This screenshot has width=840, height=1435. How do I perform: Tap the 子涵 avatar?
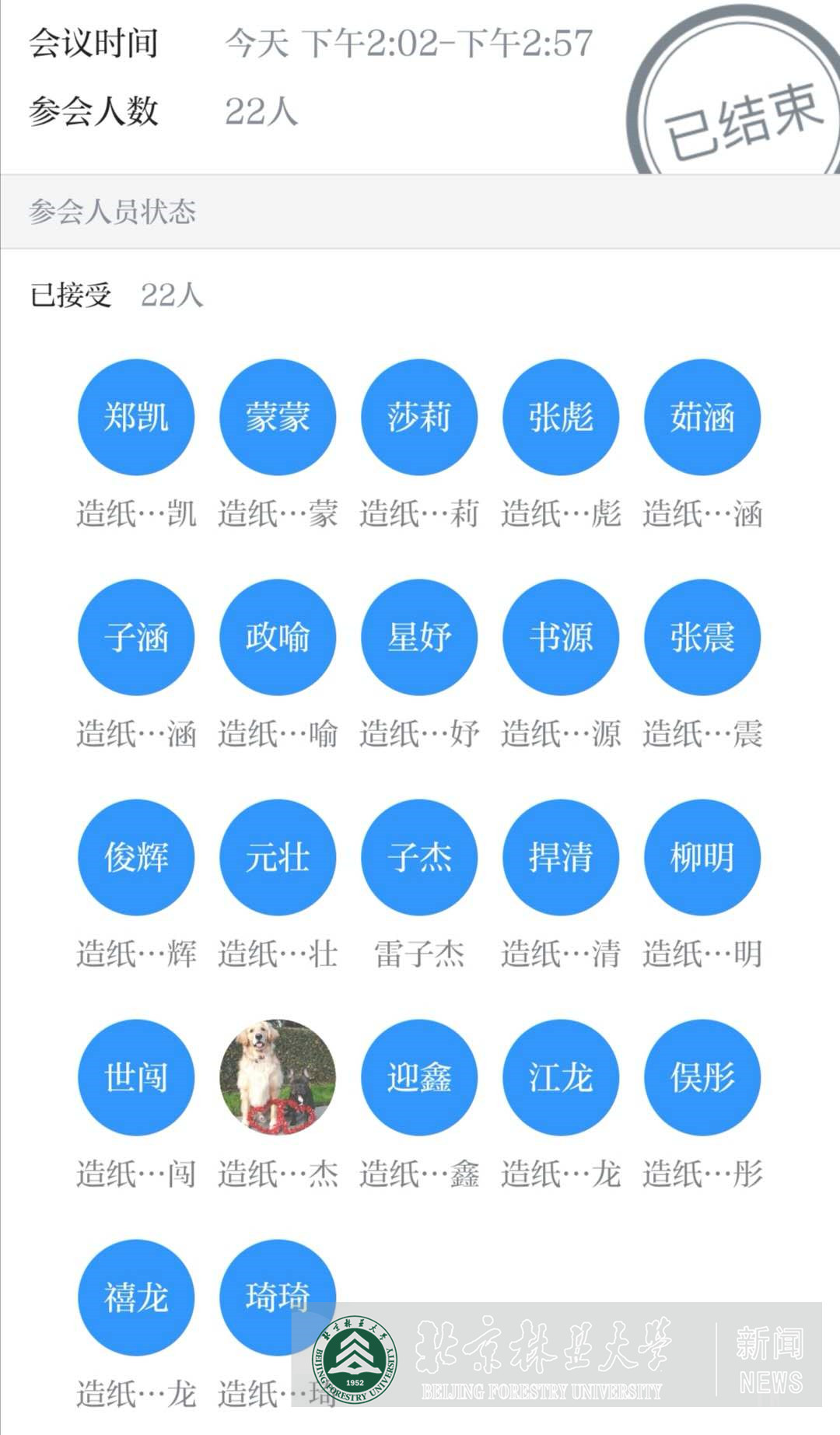point(136,637)
